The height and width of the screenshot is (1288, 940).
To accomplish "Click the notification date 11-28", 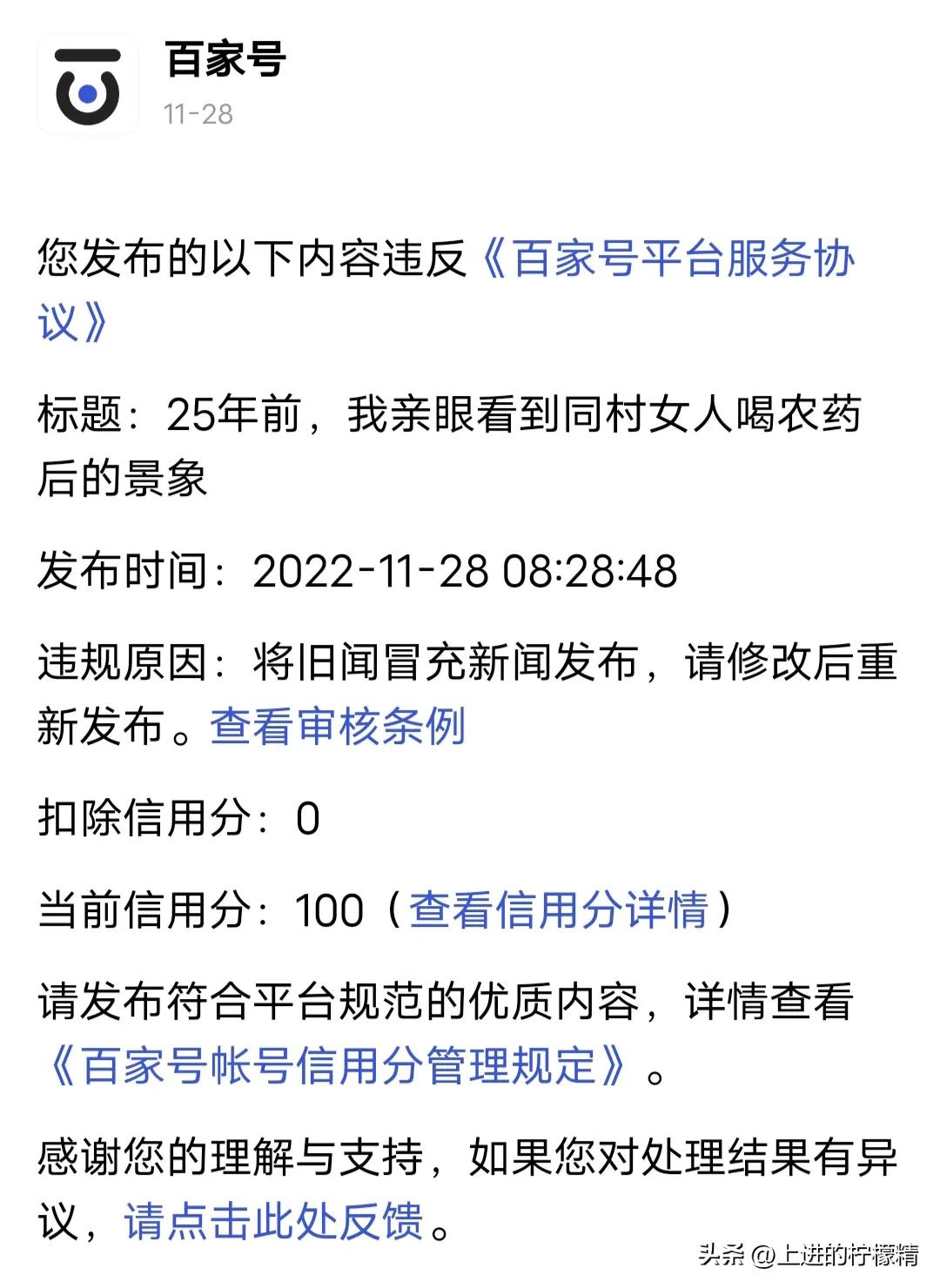I will (x=198, y=113).
